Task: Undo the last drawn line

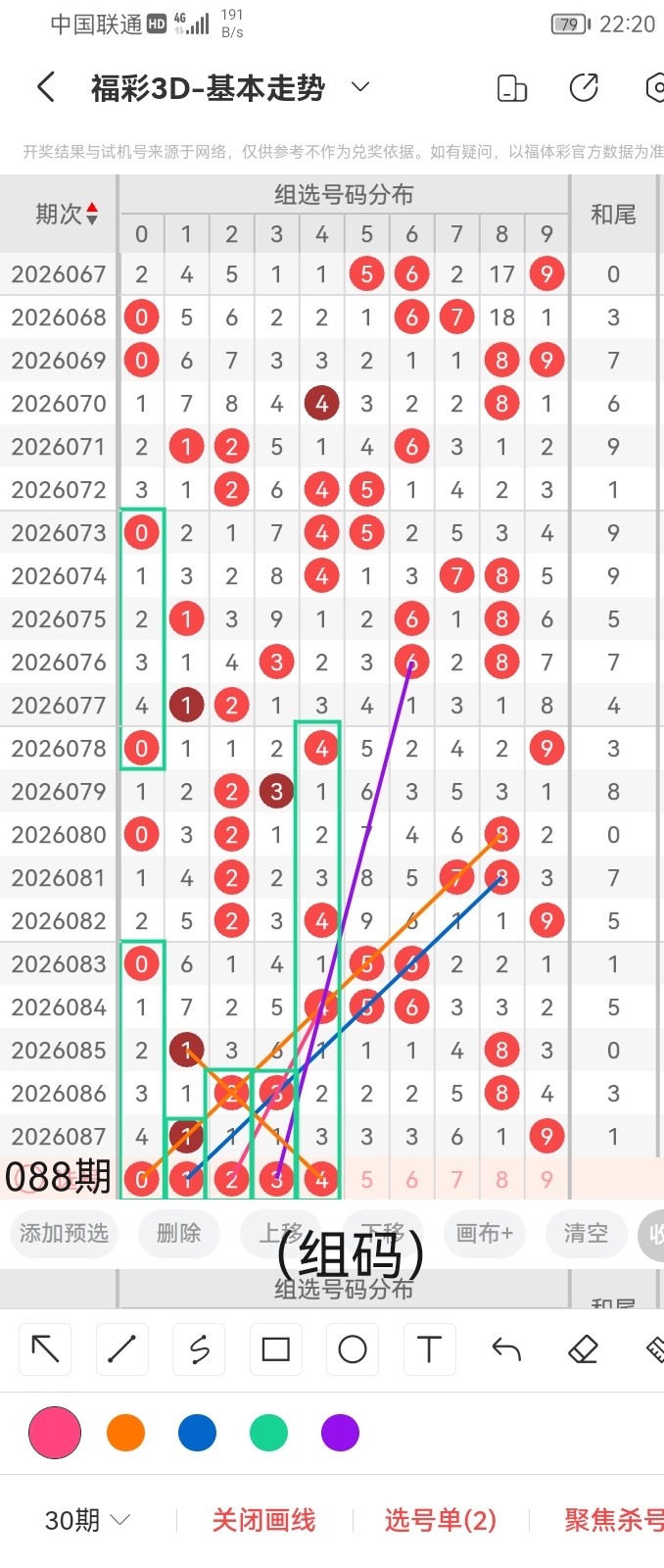Action: (505, 1349)
